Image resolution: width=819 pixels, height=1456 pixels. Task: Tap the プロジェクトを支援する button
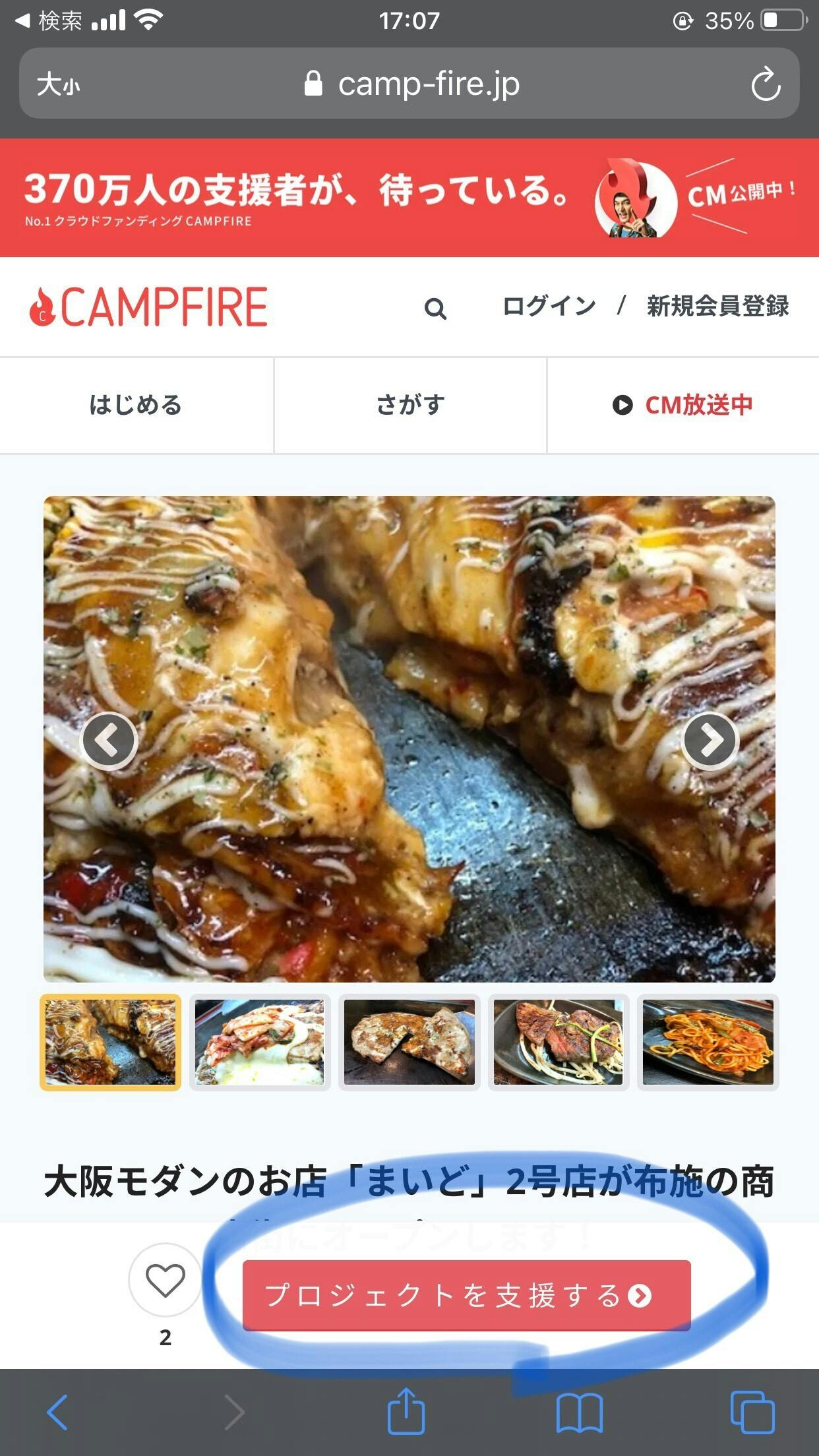(x=466, y=1295)
